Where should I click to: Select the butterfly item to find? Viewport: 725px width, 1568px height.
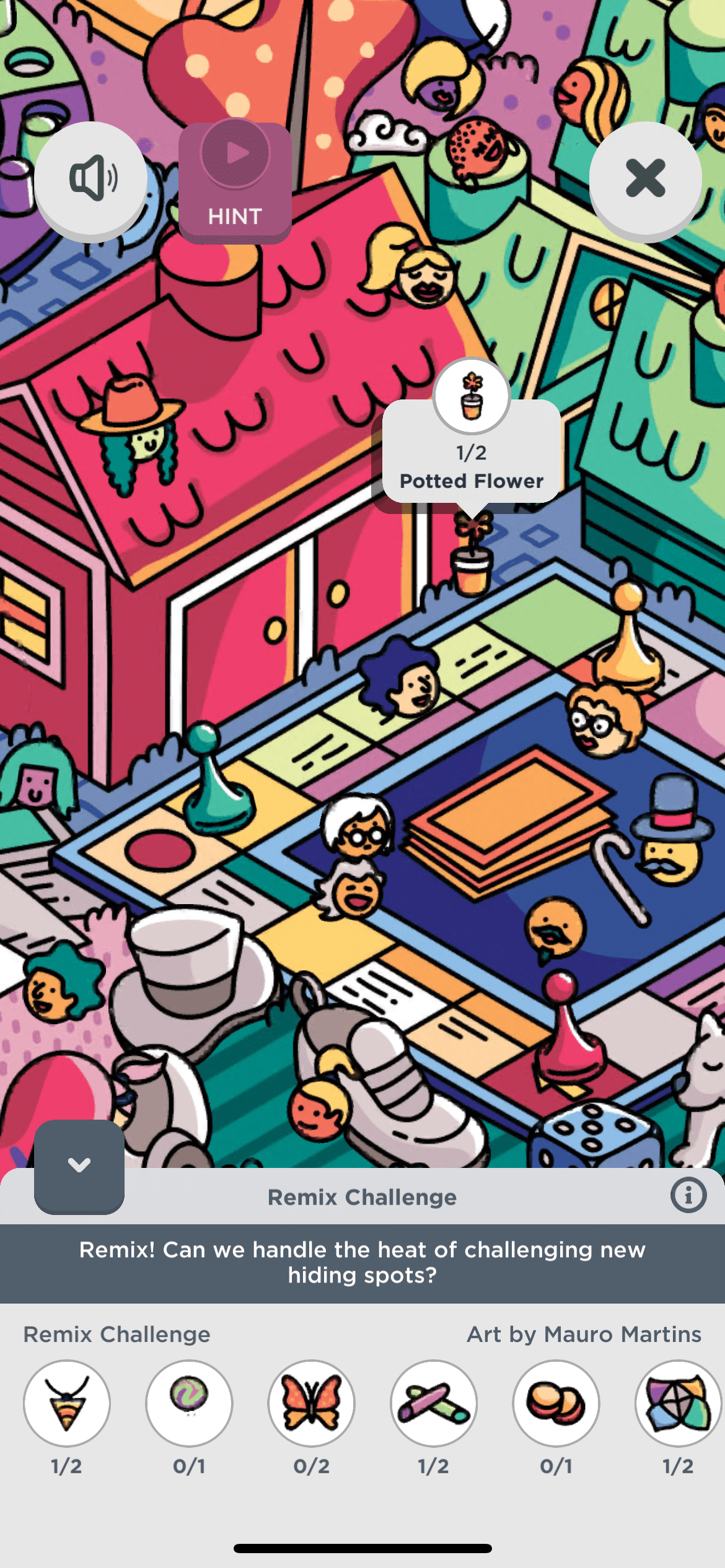click(x=311, y=1403)
